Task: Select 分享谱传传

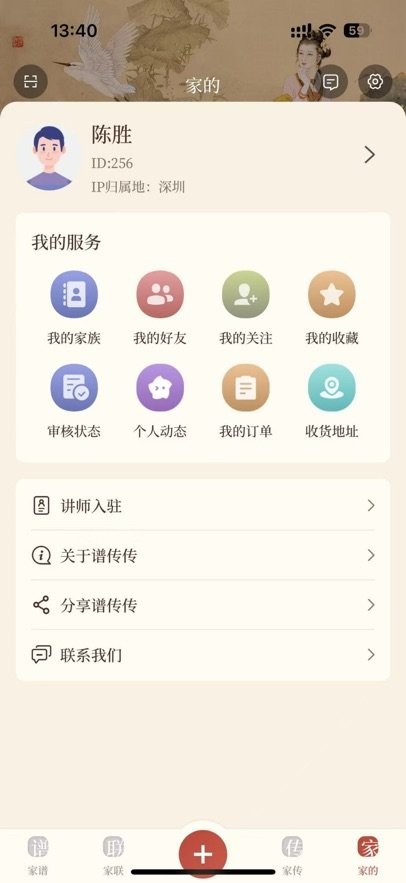Action: [x=203, y=605]
